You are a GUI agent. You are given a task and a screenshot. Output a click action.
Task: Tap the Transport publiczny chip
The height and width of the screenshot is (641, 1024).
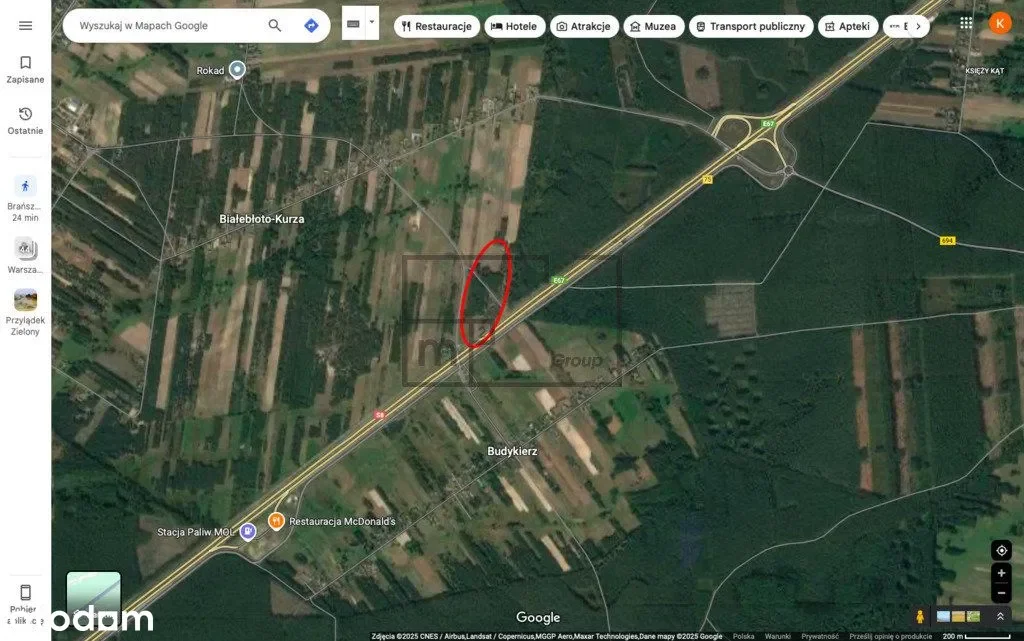tap(749, 26)
